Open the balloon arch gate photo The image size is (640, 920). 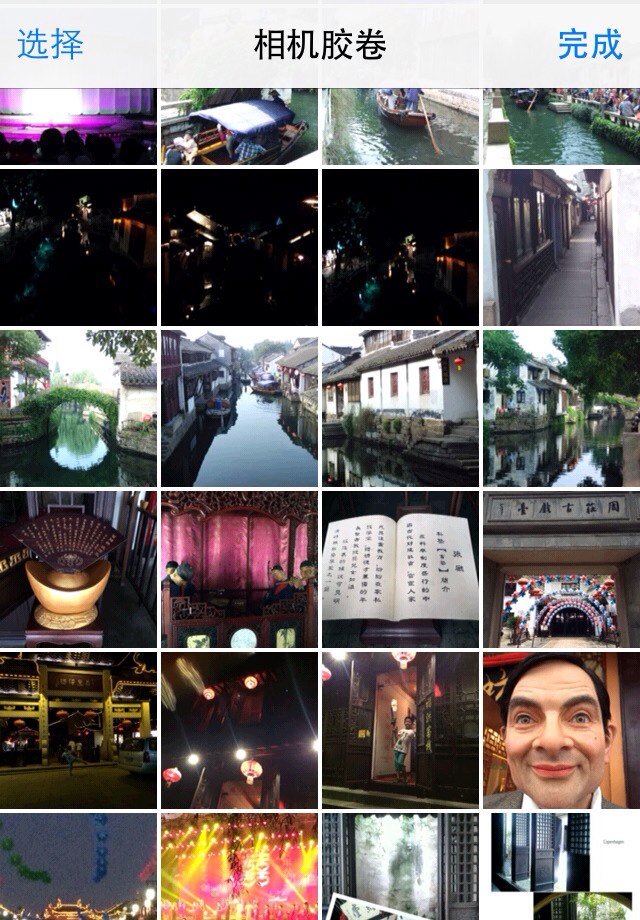pyautogui.click(x=561, y=569)
